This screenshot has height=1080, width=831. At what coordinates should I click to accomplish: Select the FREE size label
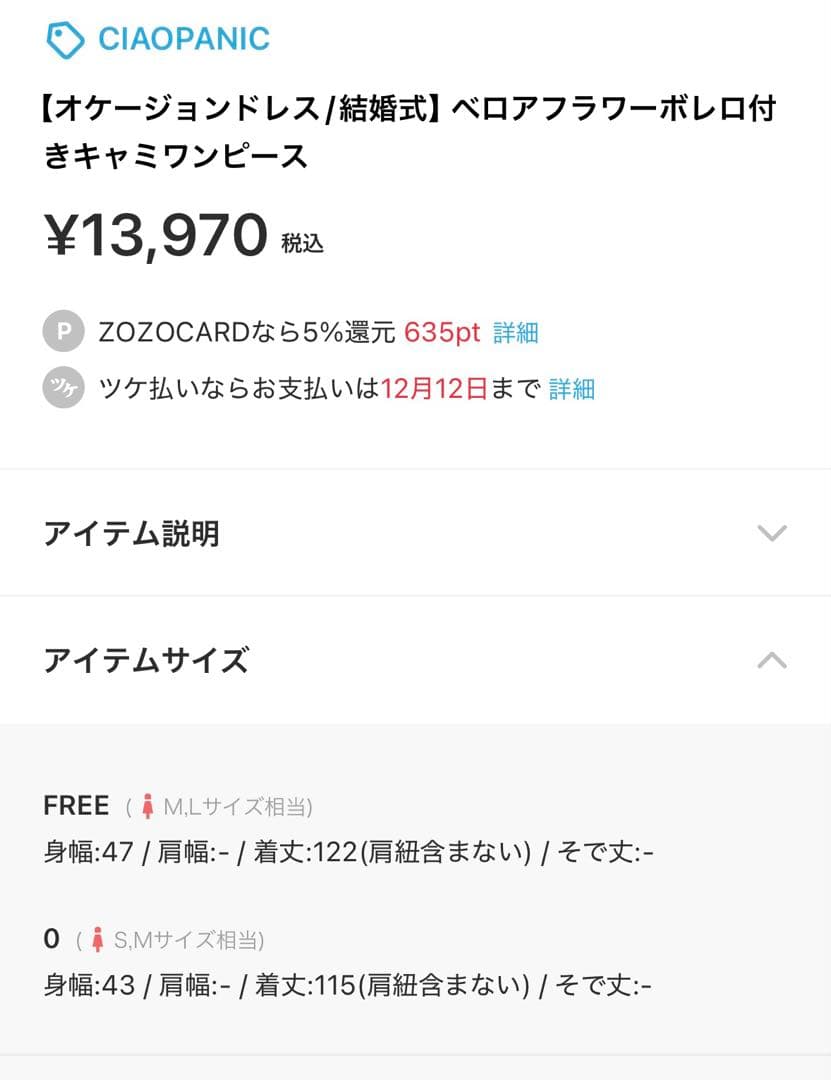pyautogui.click(x=75, y=805)
